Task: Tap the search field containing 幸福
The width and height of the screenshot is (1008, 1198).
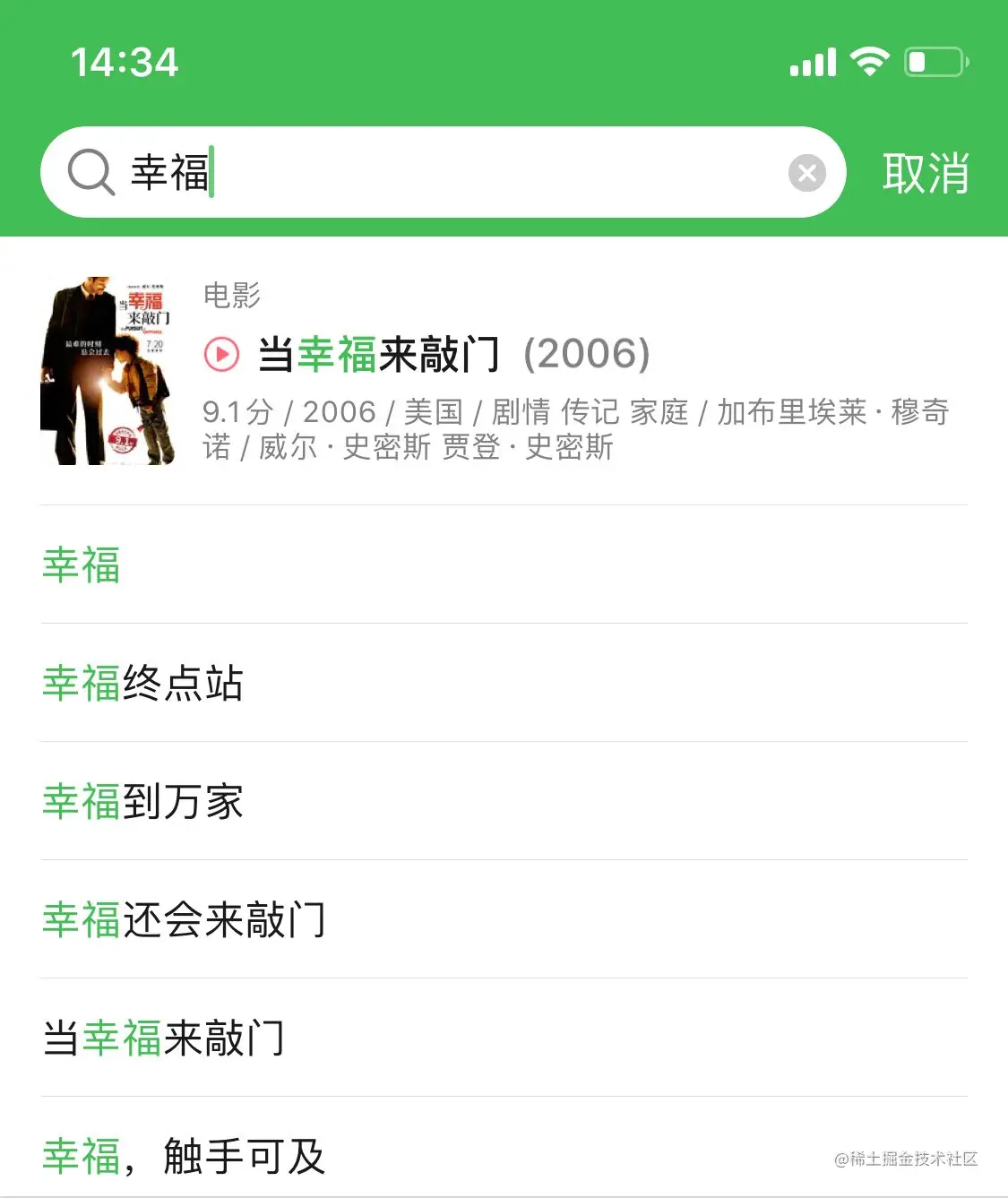Action: tap(448, 172)
